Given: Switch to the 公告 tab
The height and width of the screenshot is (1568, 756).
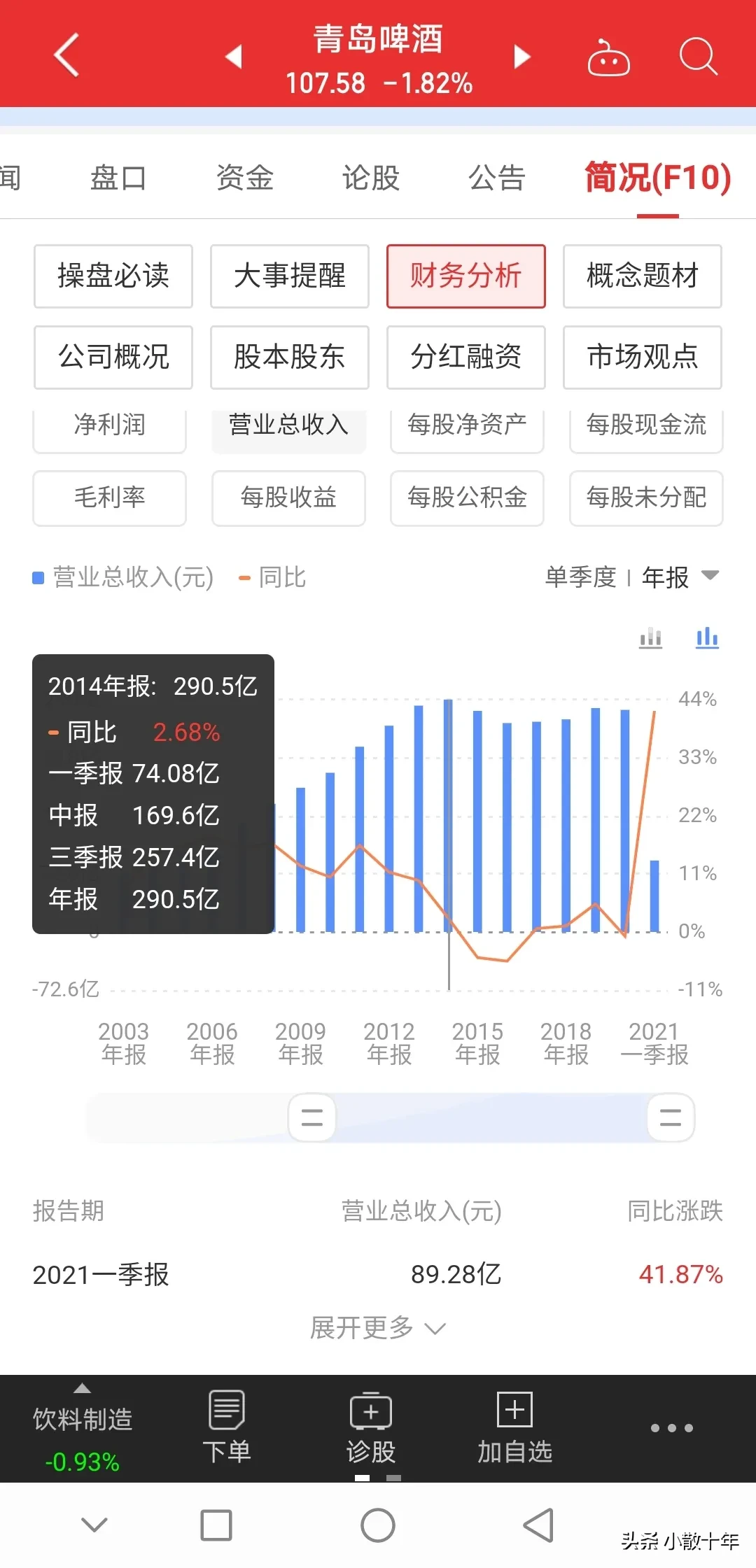Looking at the screenshot, I should pyautogui.click(x=496, y=178).
